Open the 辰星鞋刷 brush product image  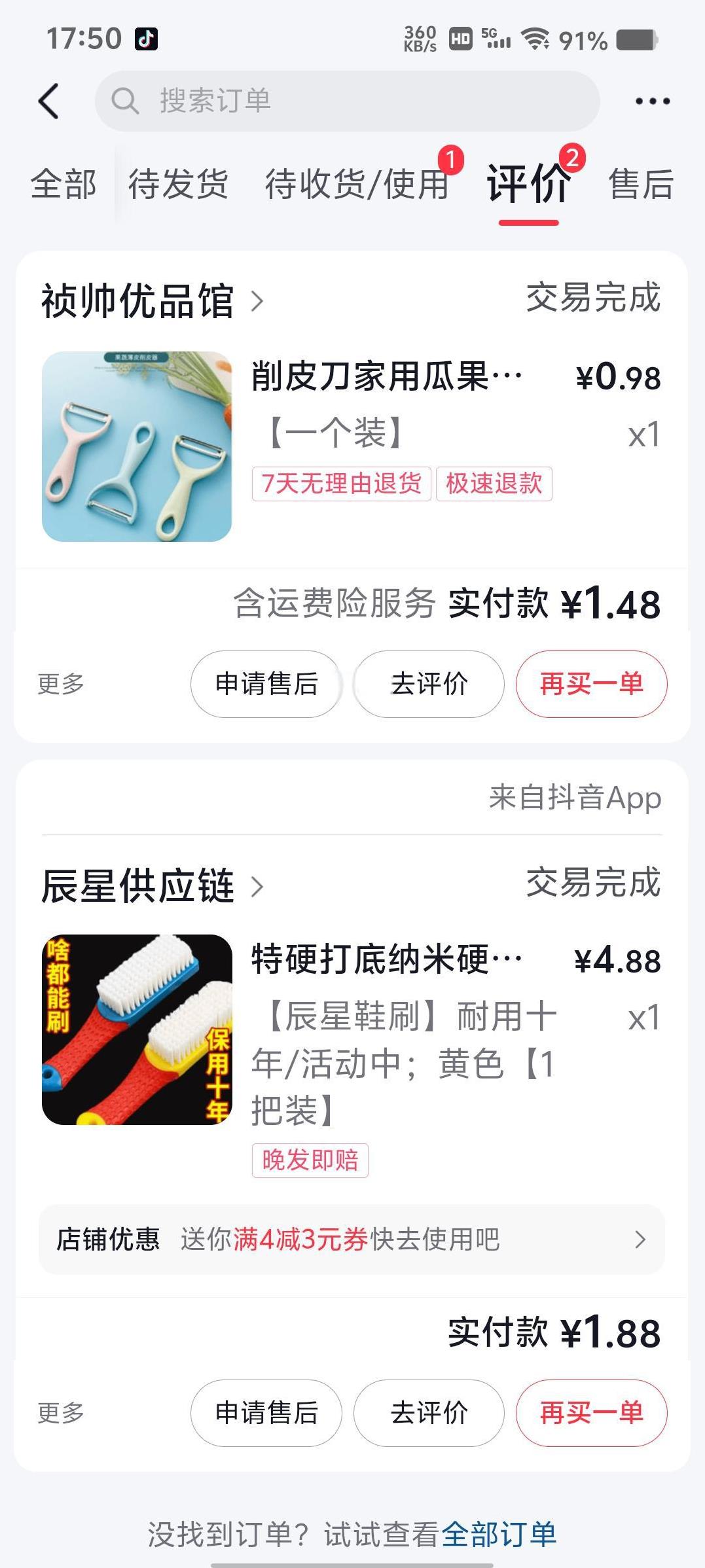click(137, 1029)
